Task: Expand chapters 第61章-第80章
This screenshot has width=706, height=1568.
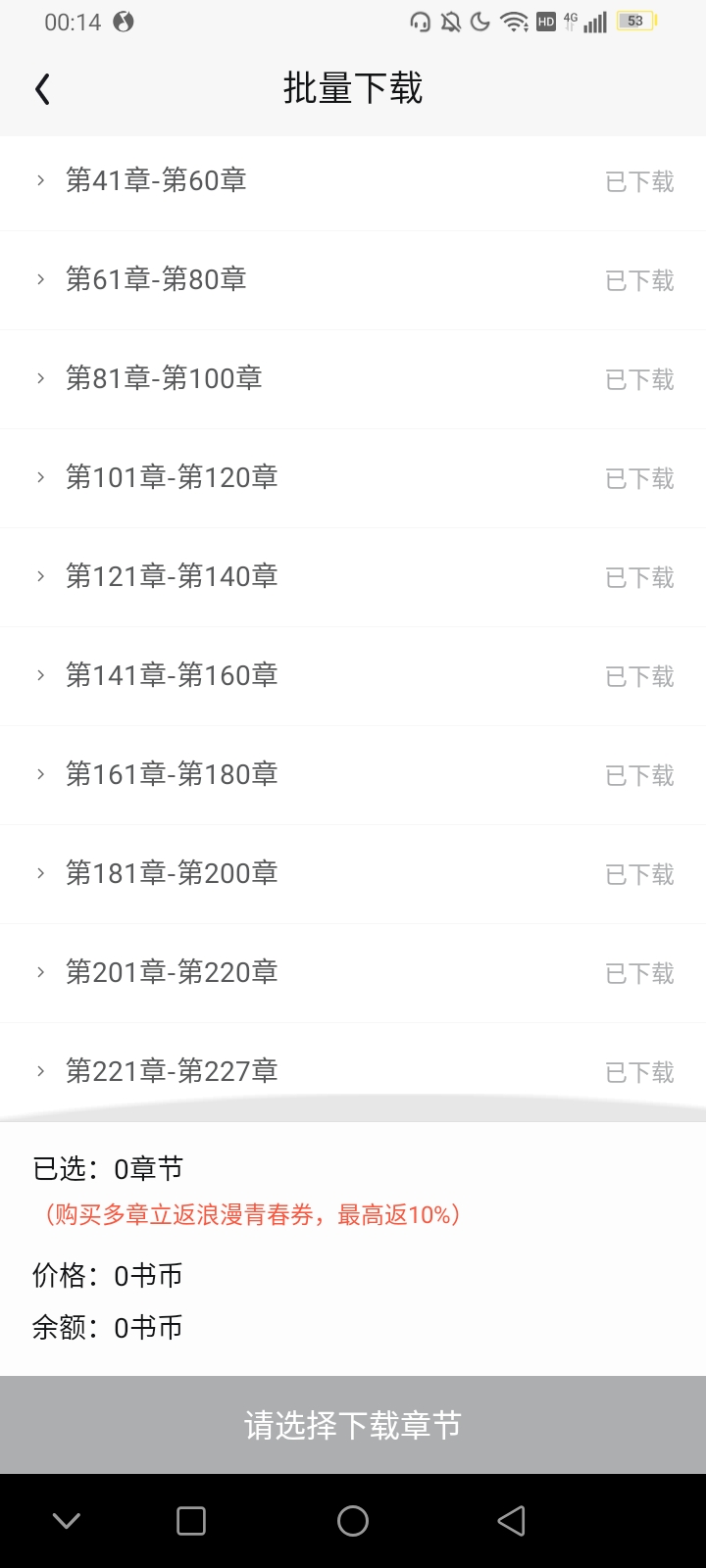Action: coord(353,280)
